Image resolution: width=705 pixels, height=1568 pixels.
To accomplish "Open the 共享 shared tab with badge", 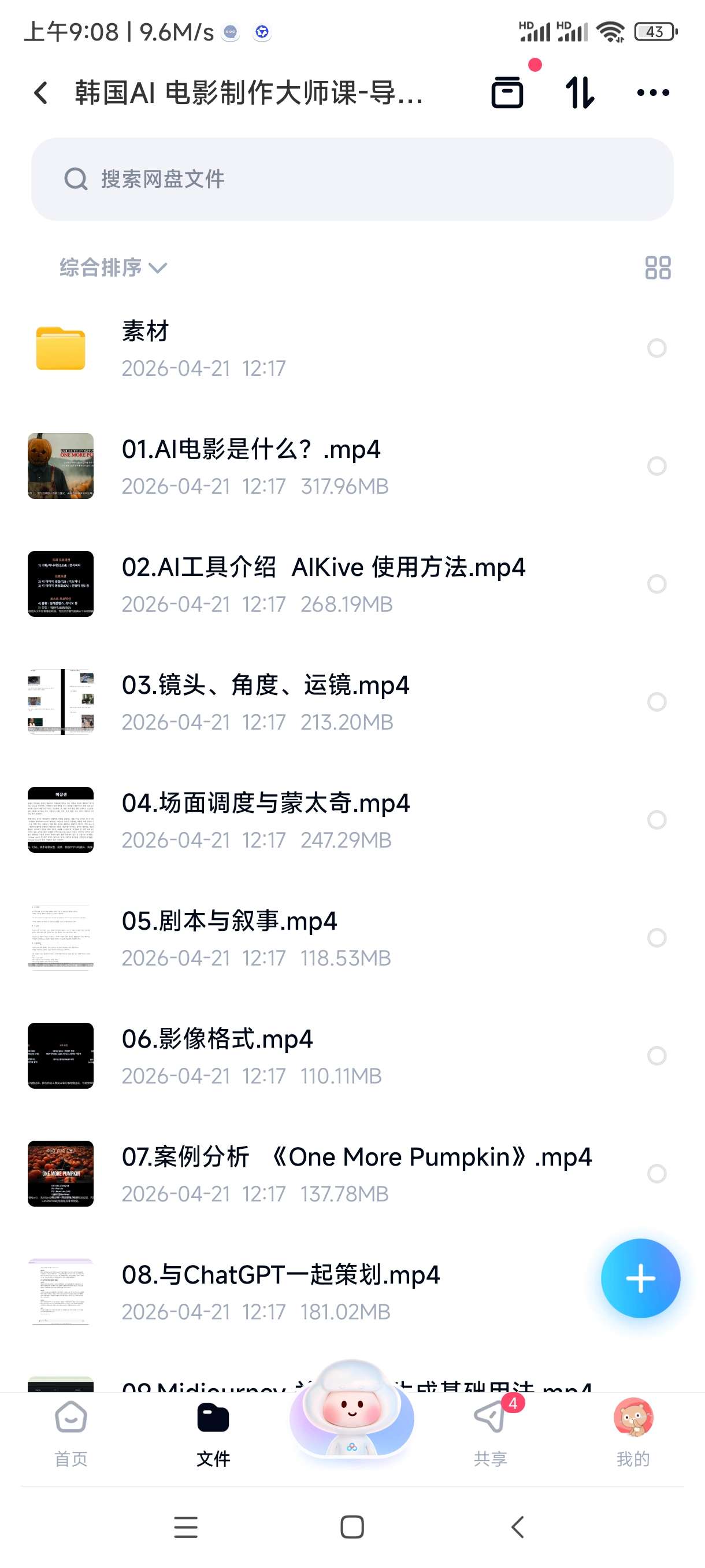I will click(x=492, y=1428).
